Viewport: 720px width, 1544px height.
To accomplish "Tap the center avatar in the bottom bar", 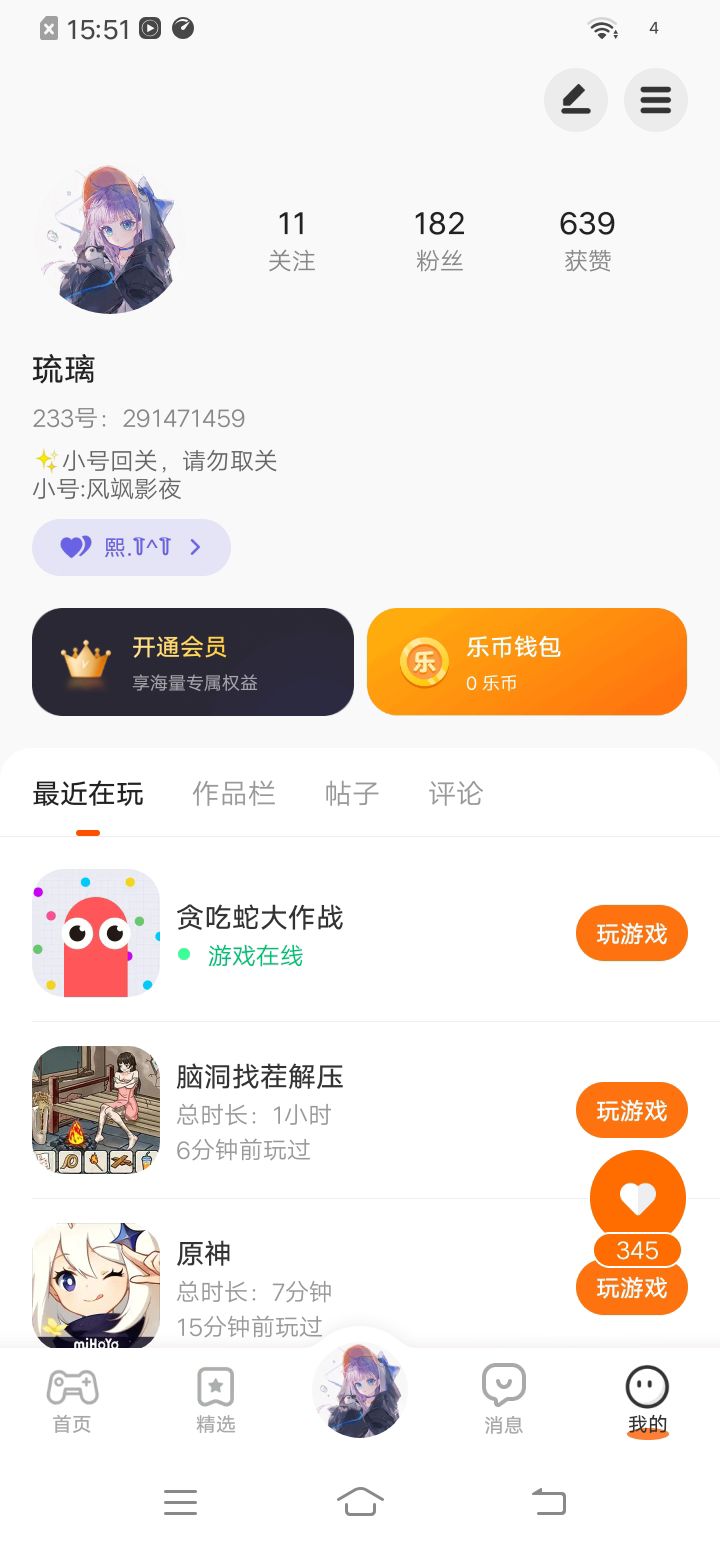I will point(360,1390).
